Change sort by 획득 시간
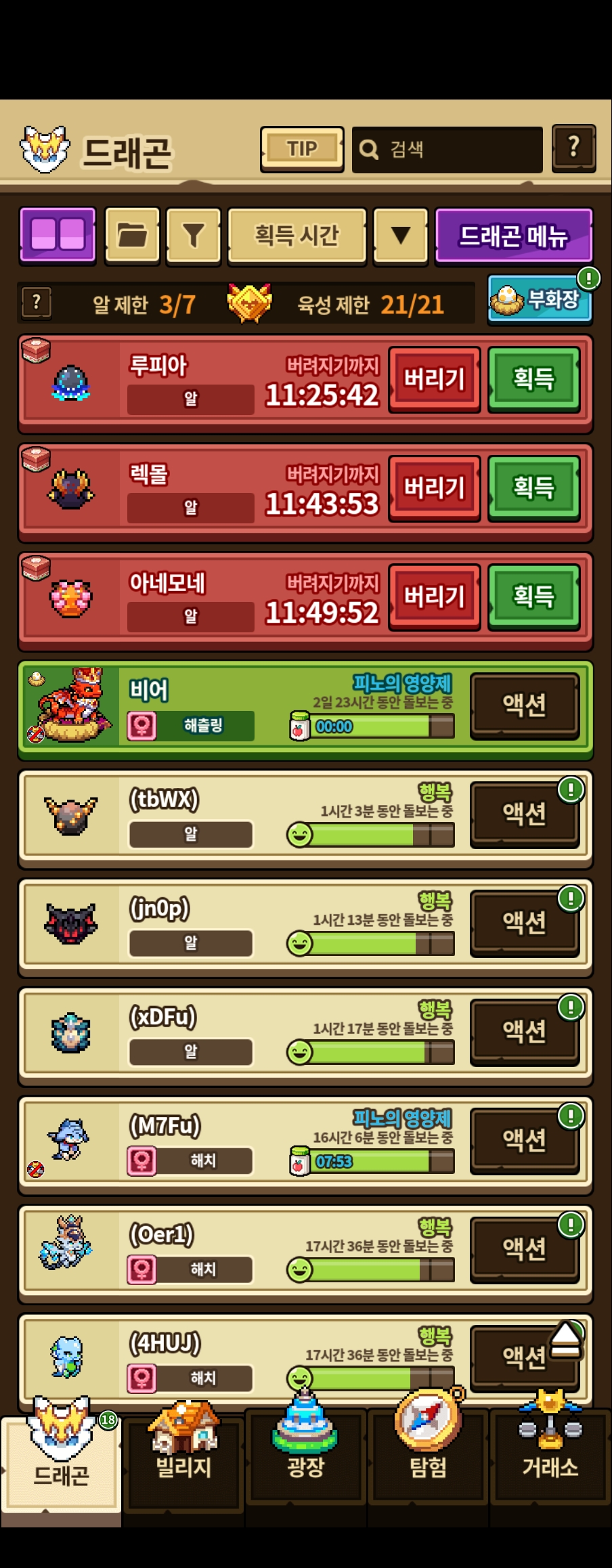 [297, 235]
